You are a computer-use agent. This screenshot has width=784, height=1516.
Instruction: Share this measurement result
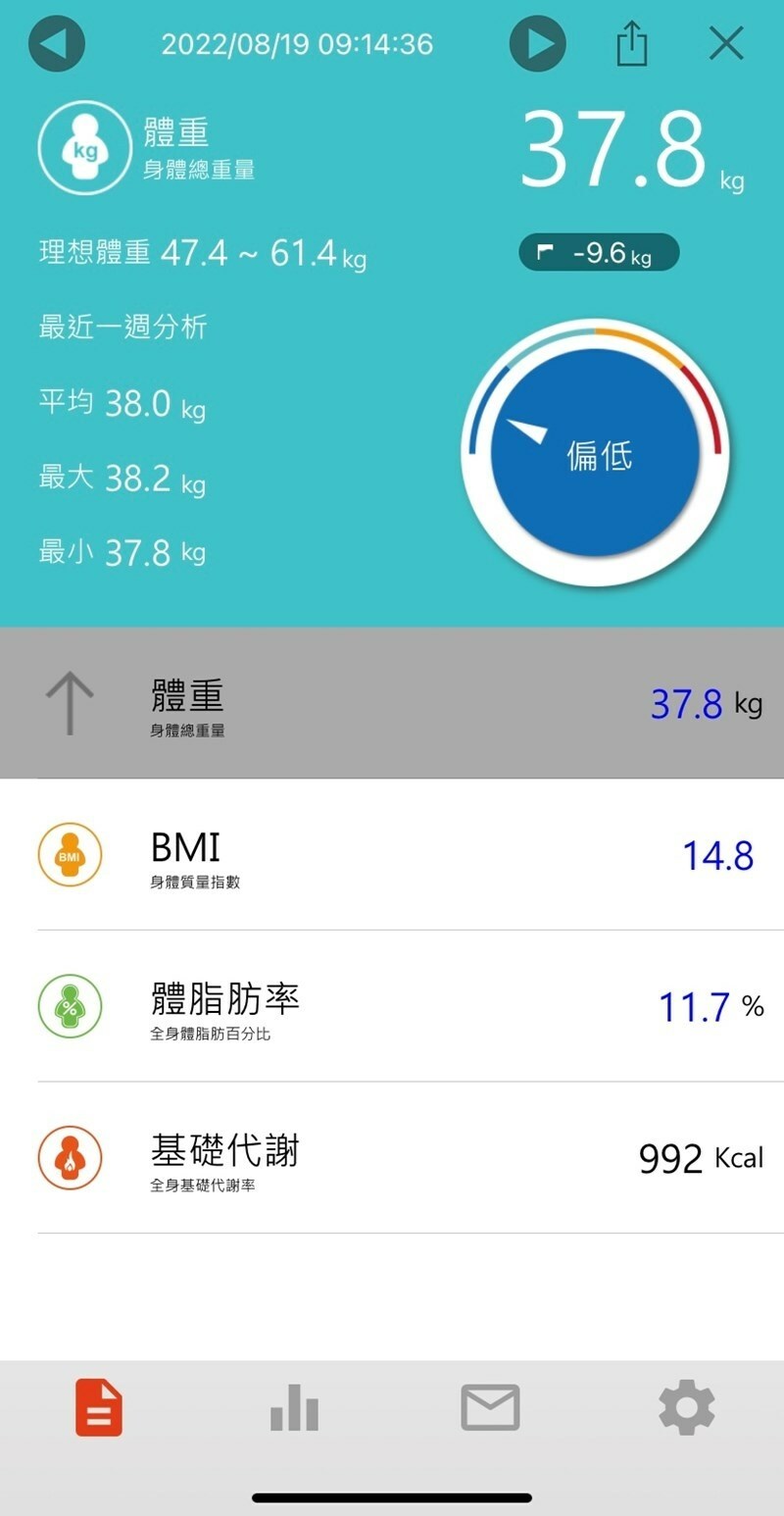632,44
